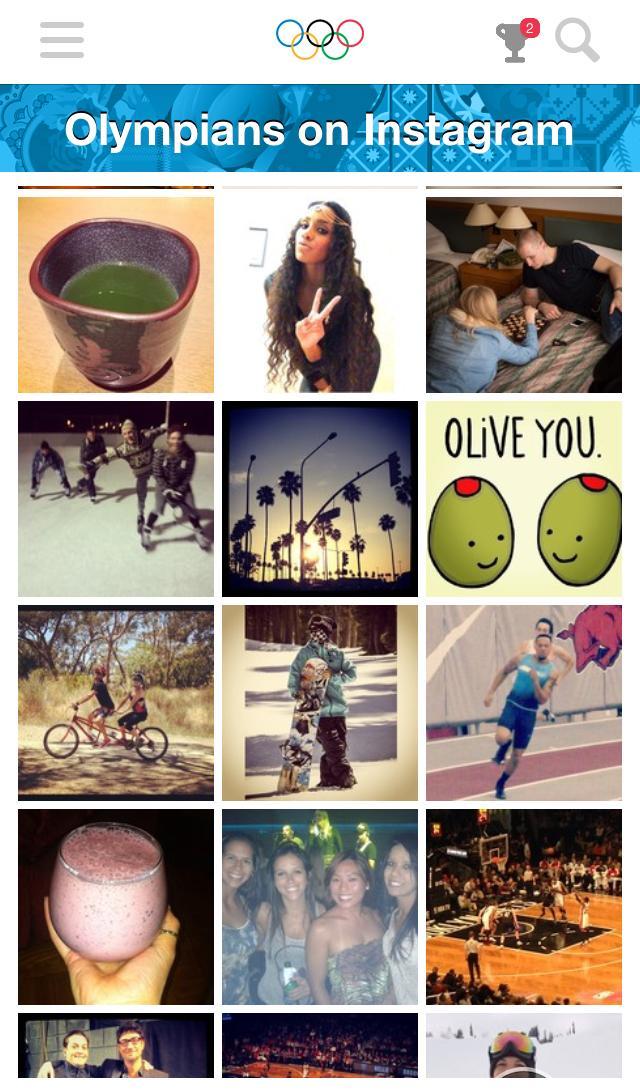Open the "Olive You" picture
640x1092 pixels.
coord(524,498)
